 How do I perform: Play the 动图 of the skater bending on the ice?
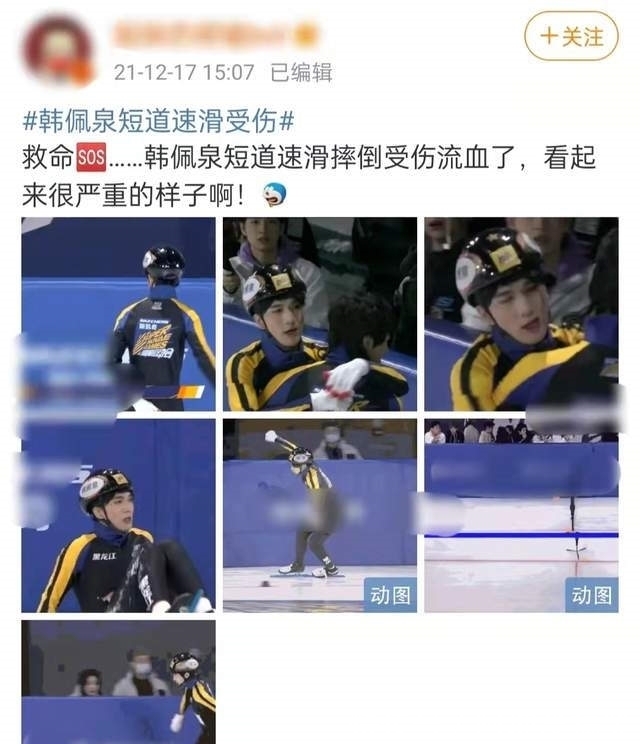(x=319, y=515)
